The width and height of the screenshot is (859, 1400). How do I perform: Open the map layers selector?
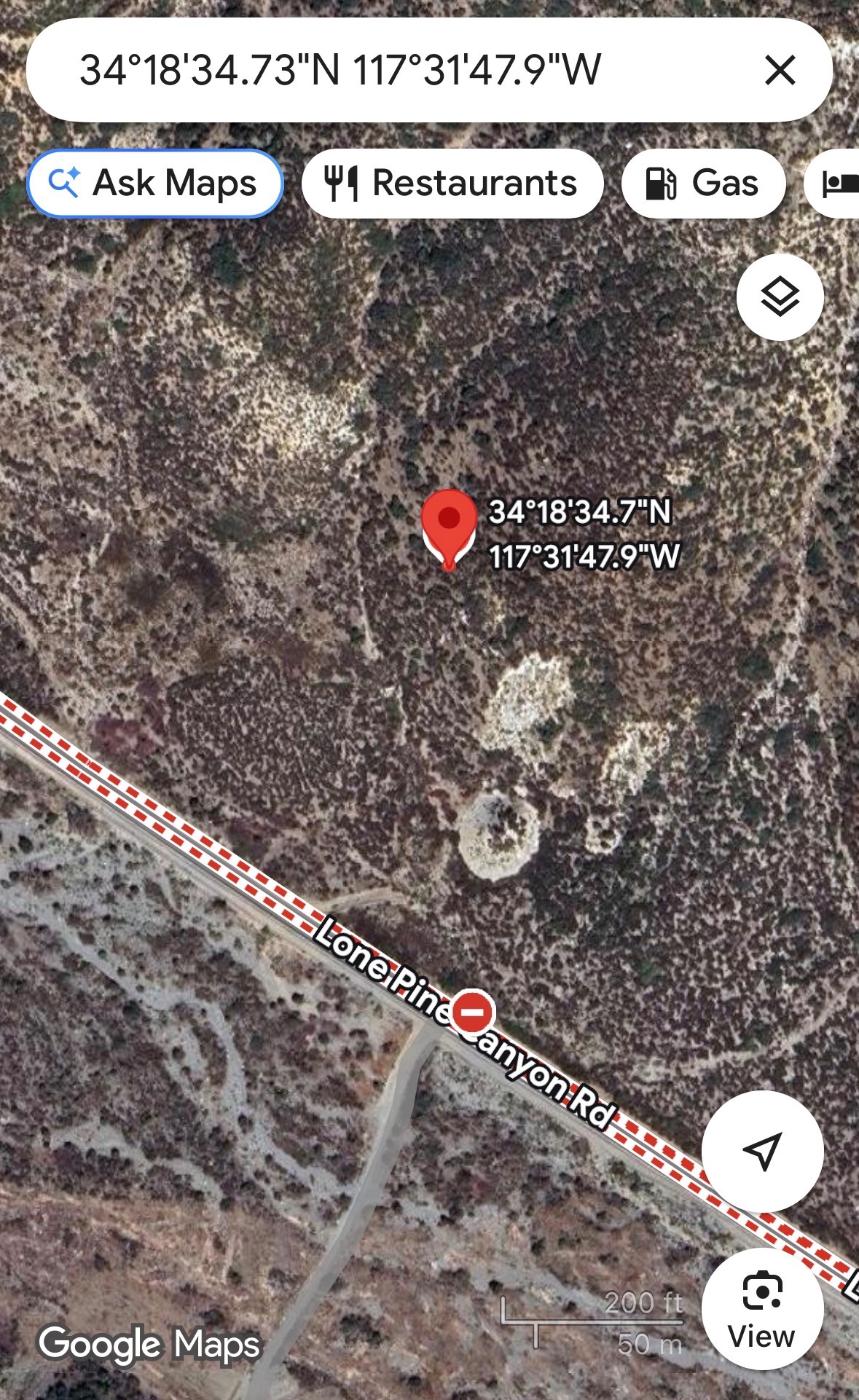780,296
